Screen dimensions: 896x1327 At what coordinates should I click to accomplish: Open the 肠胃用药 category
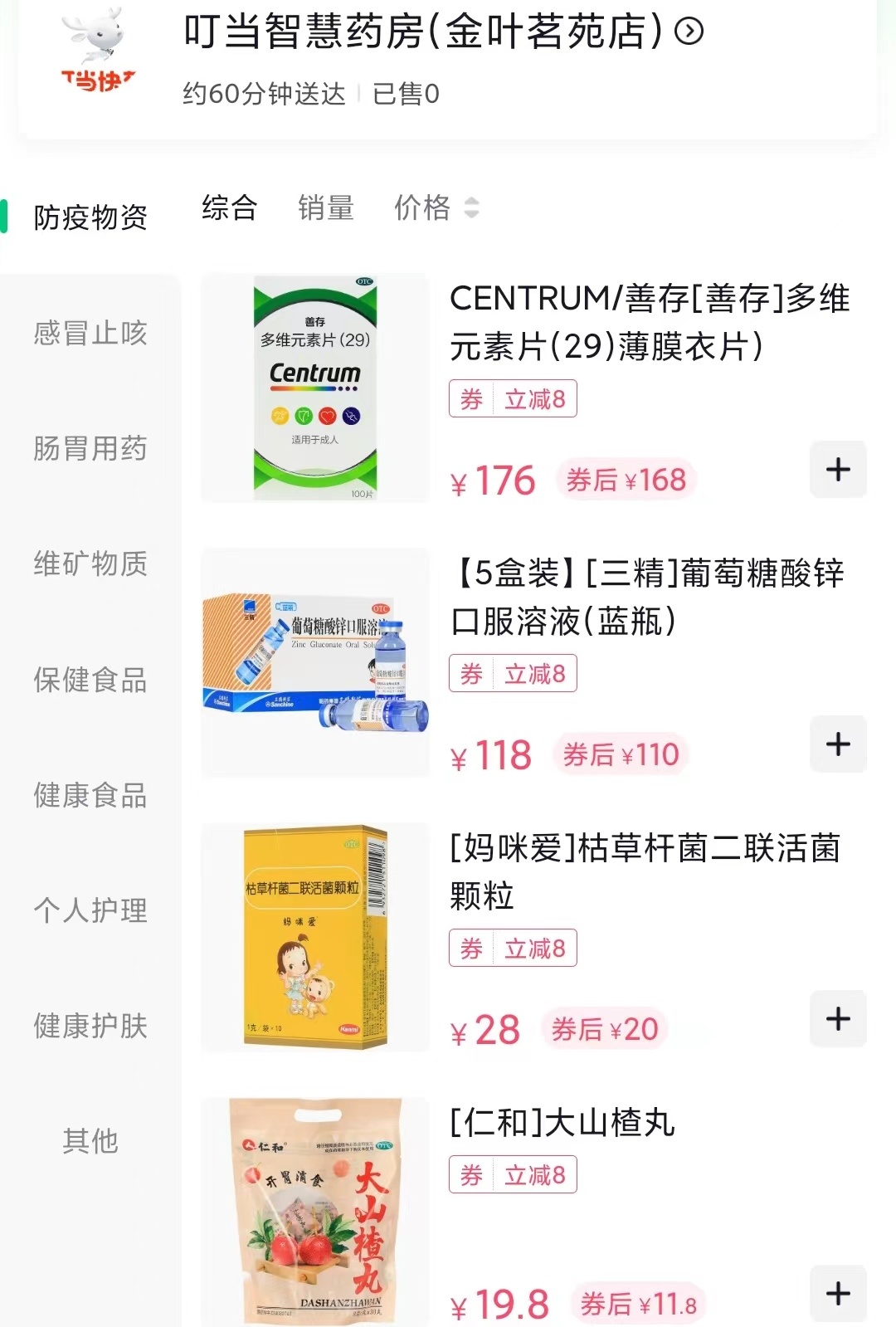pyautogui.click(x=90, y=449)
